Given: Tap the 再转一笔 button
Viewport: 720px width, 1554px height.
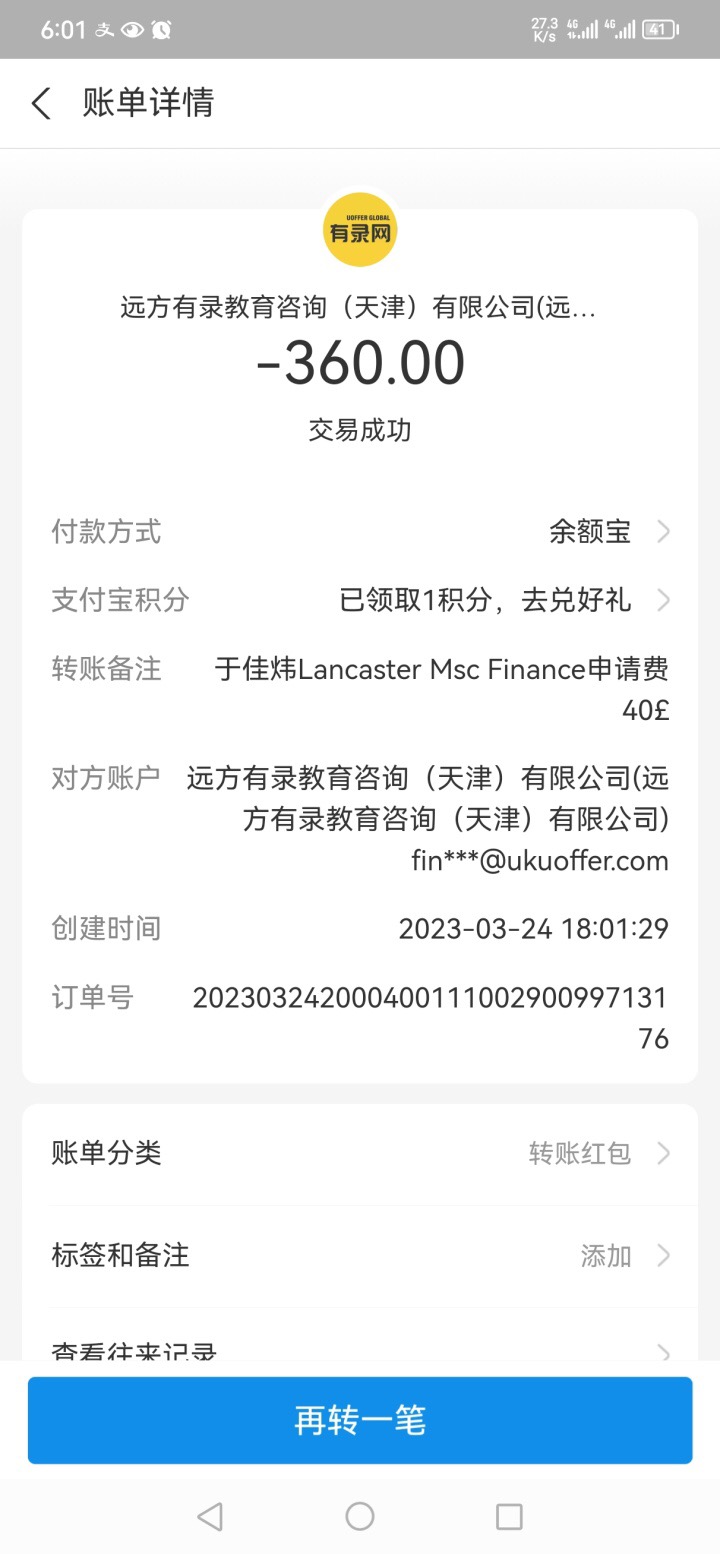Looking at the screenshot, I should [x=360, y=1420].
